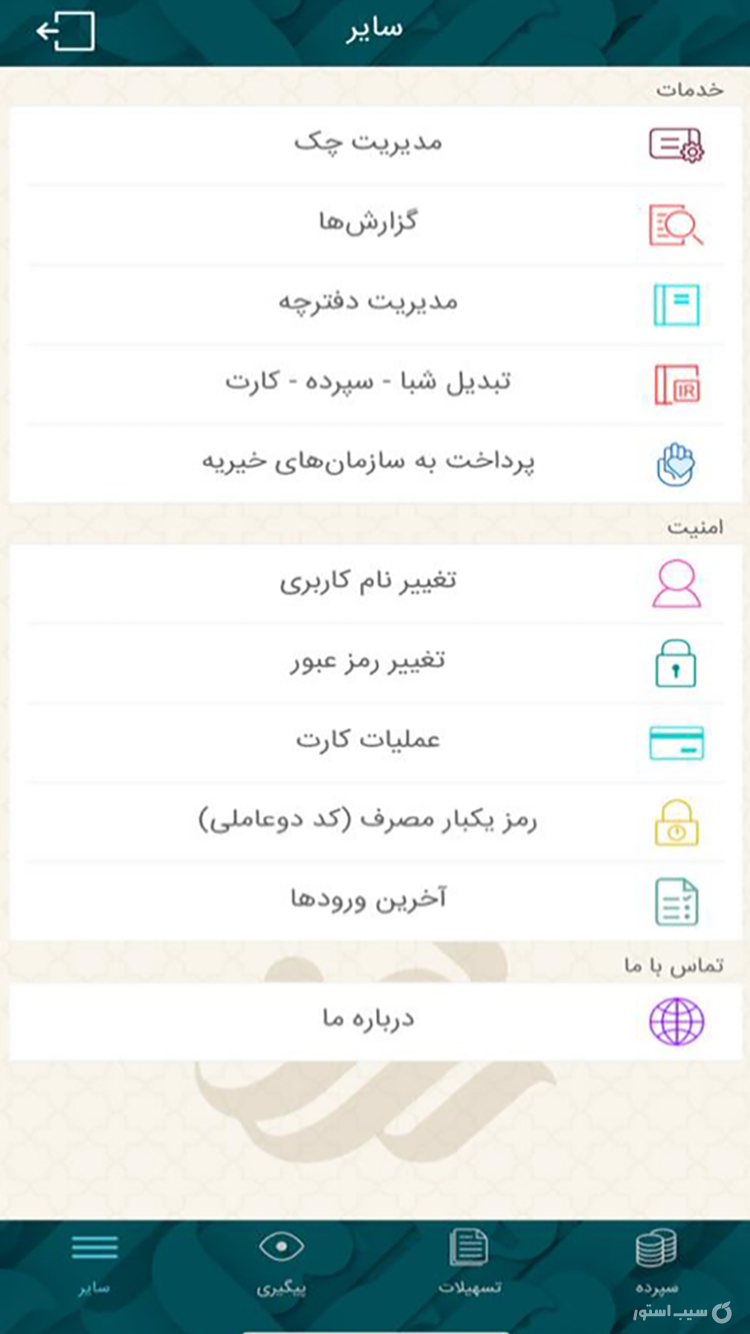Open last logins via the checklist icon
Image resolution: width=750 pixels, height=1334 pixels.
pos(677,899)
